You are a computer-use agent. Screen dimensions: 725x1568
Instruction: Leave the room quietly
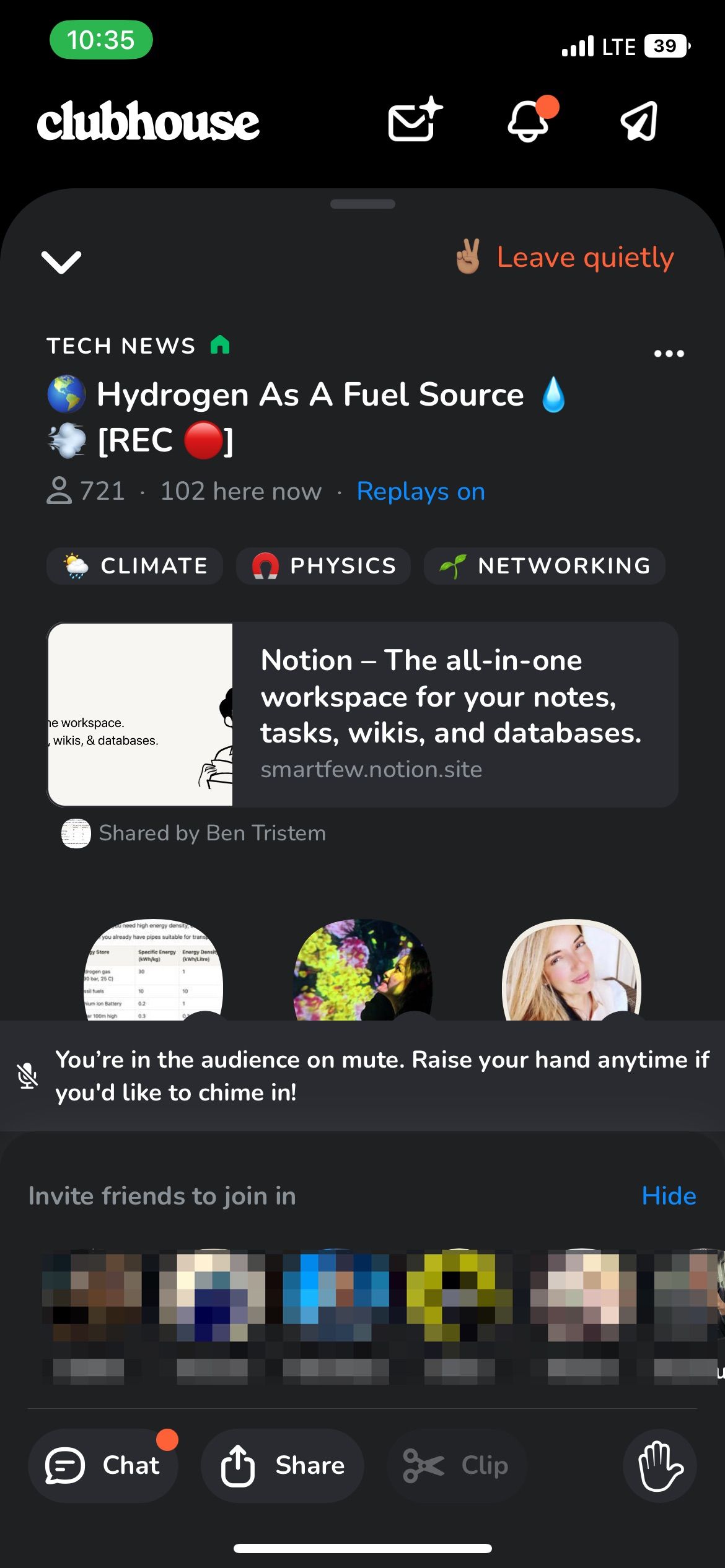pyautogui.click(x=564, y=257)
